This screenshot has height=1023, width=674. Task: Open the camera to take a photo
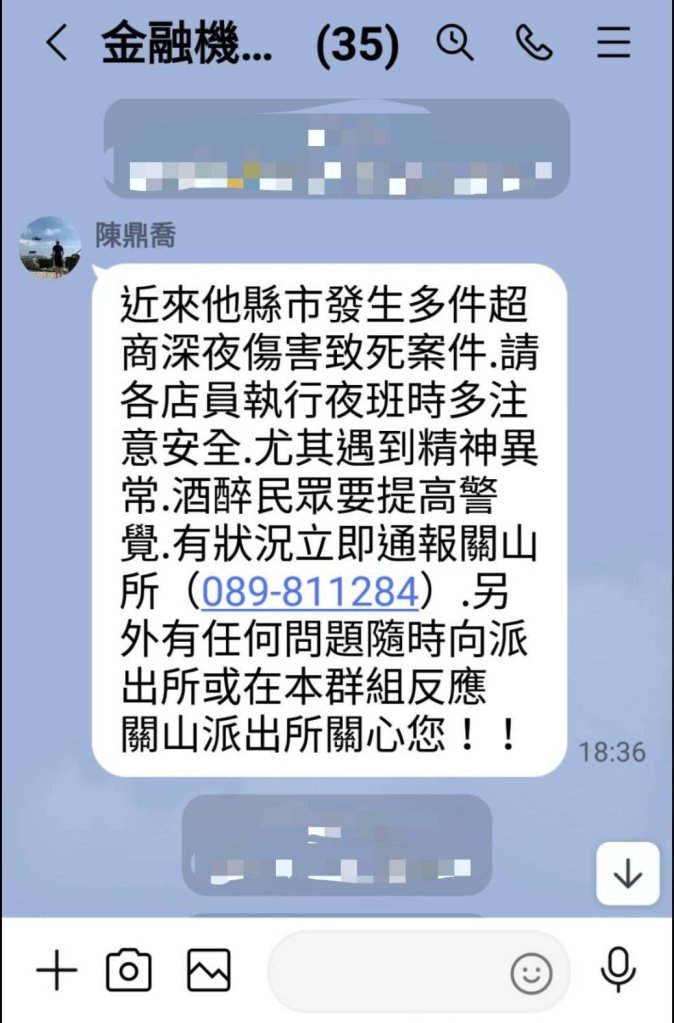(x=129, y=970)
